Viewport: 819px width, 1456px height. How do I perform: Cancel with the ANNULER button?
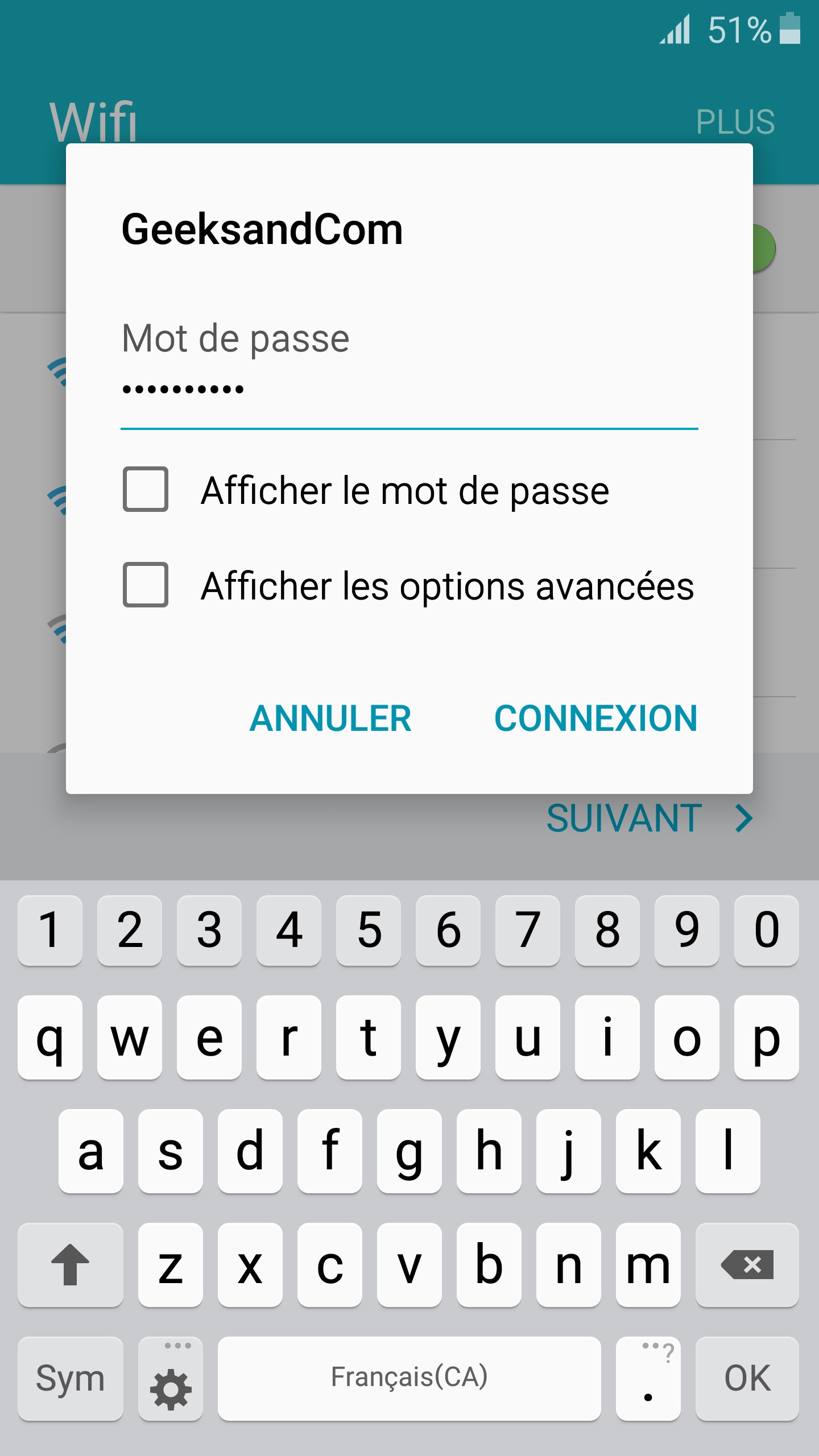pyautogui.click(x=330, y=718)
